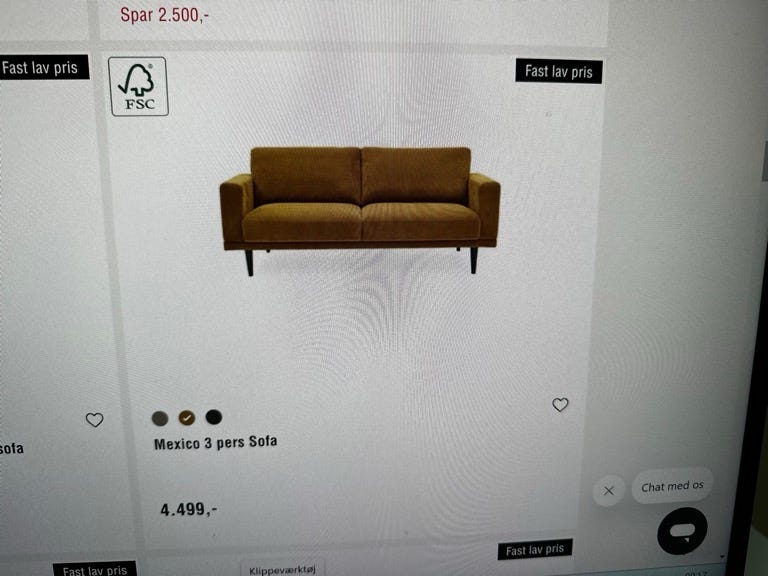Open the round black chat launcher

[x=682, y=530]
